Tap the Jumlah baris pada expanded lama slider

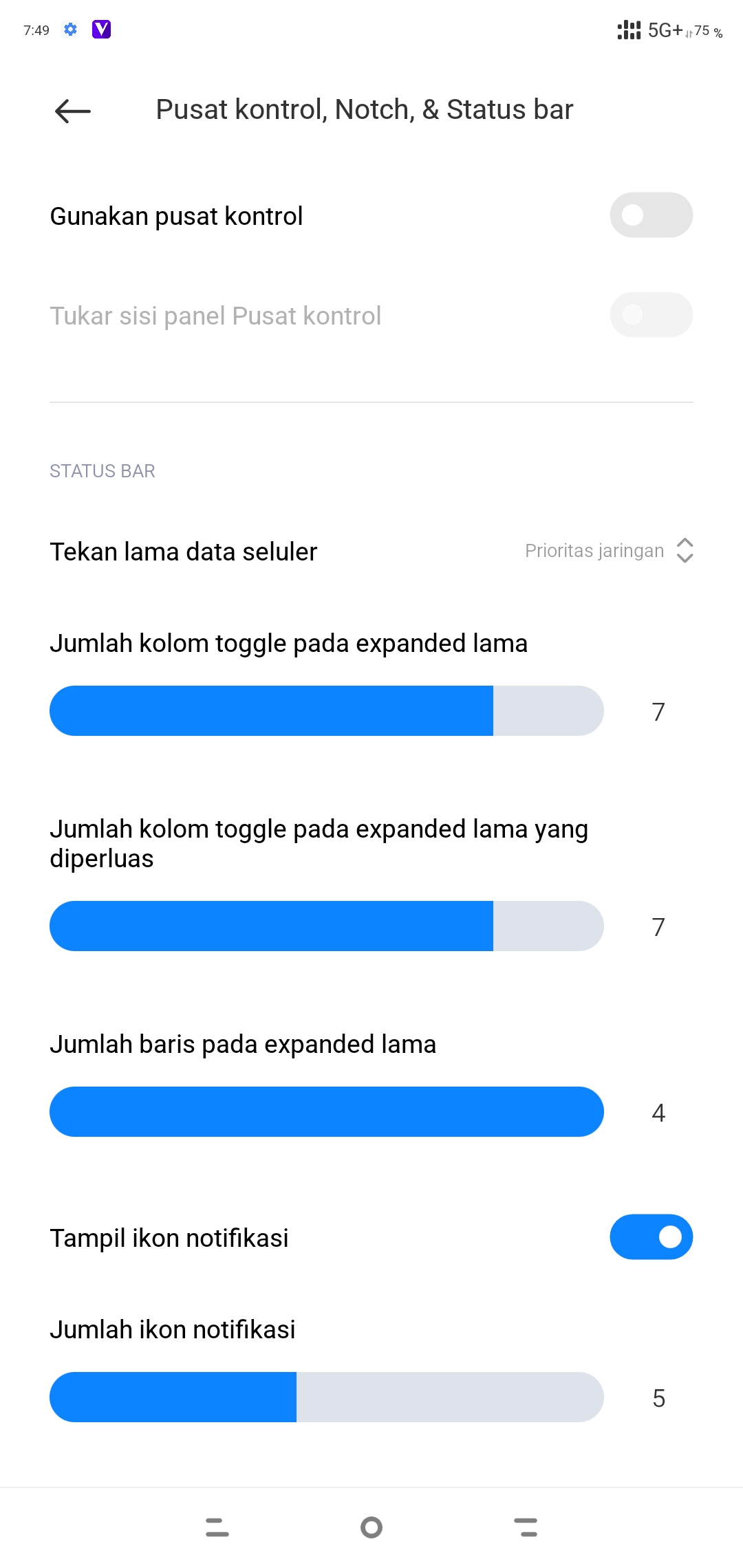coord(327,1111)
